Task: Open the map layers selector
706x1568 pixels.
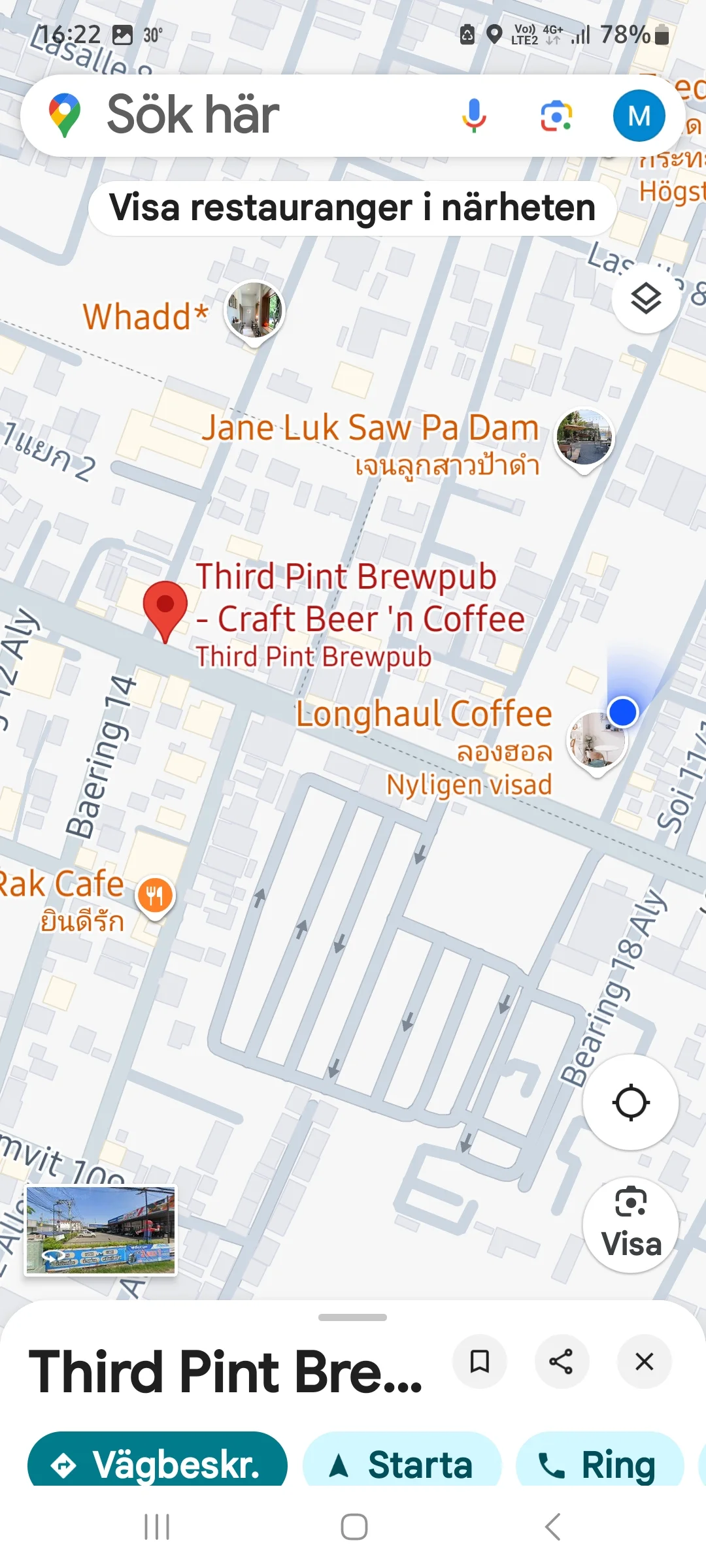Action: pos(646,299)
